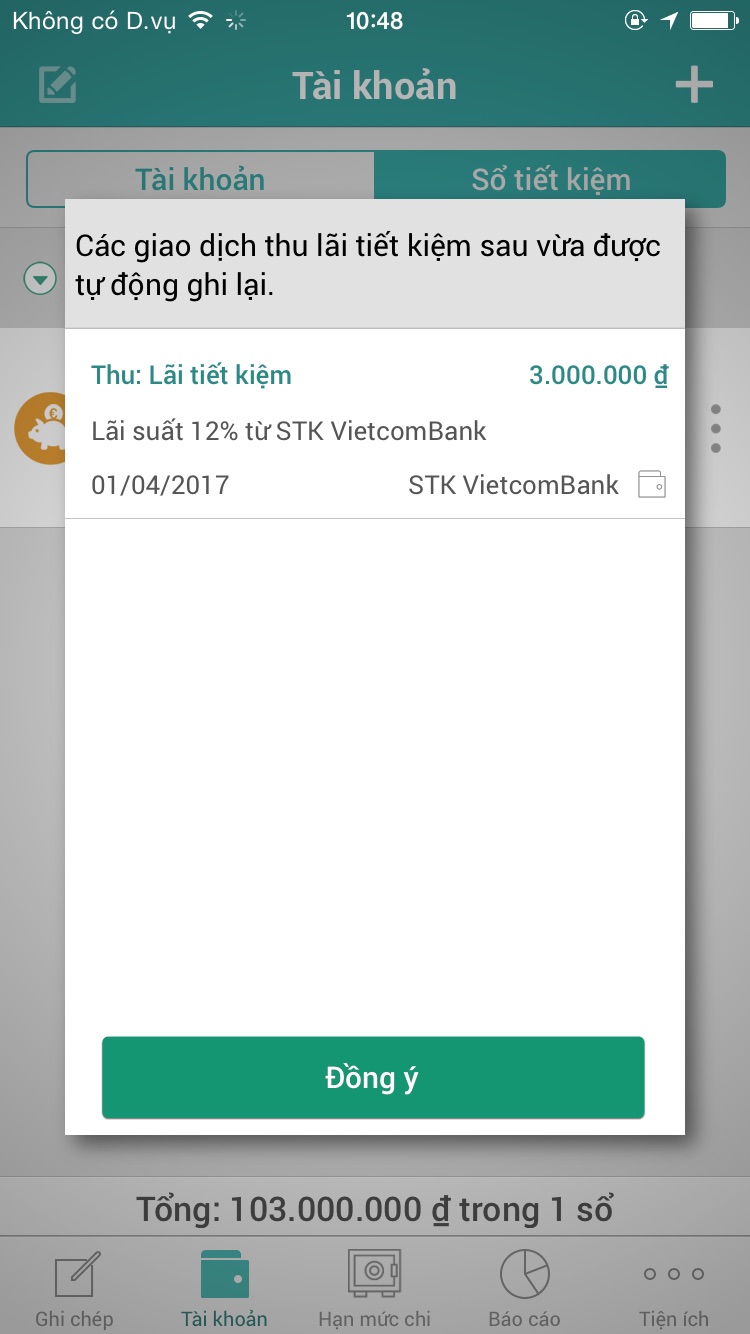Image resolution: width=750 pixels, height=1334 pixels.
Task: Open the Báo cáo tab
Action: (524, 1289)
